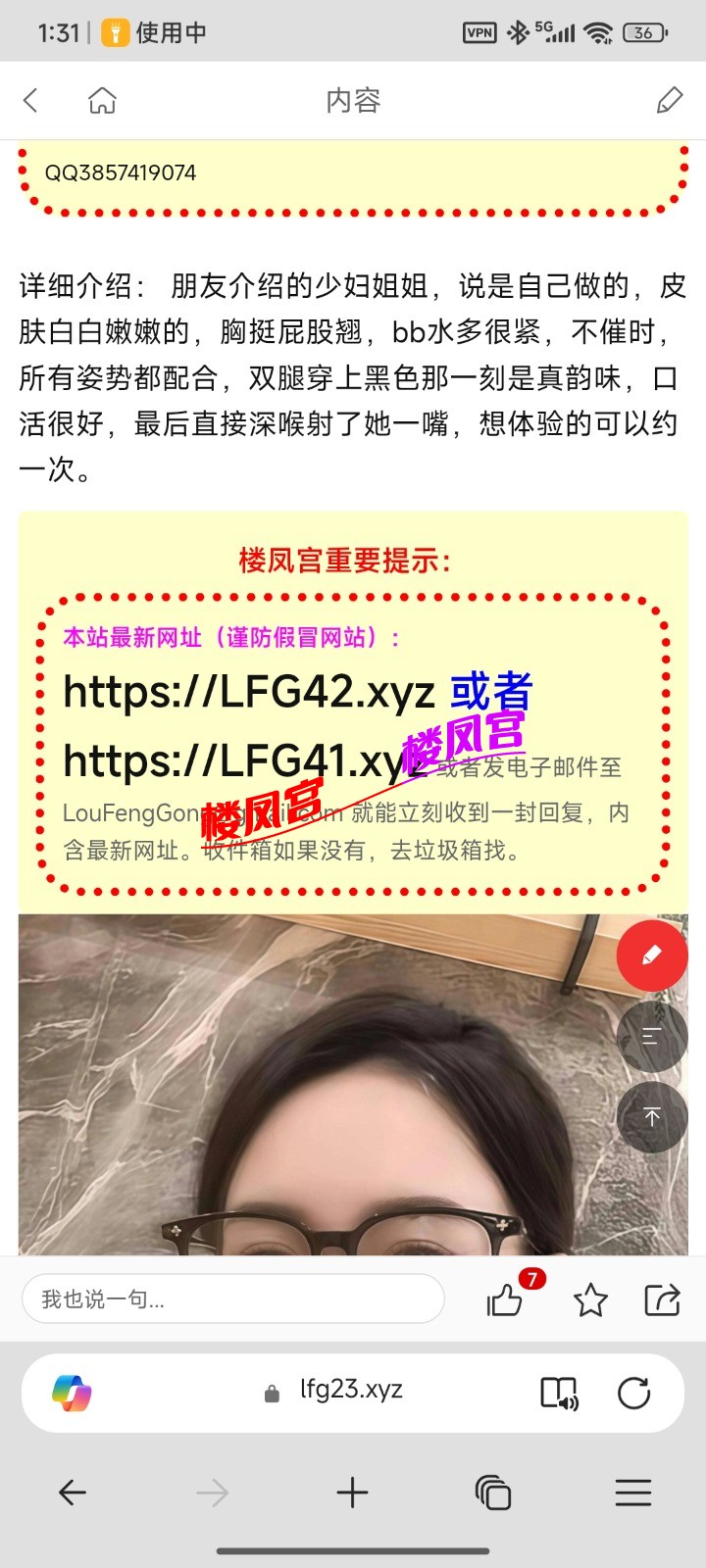Navigate back in browser toolbar

pyautogui.click(x=73, y=1493)
